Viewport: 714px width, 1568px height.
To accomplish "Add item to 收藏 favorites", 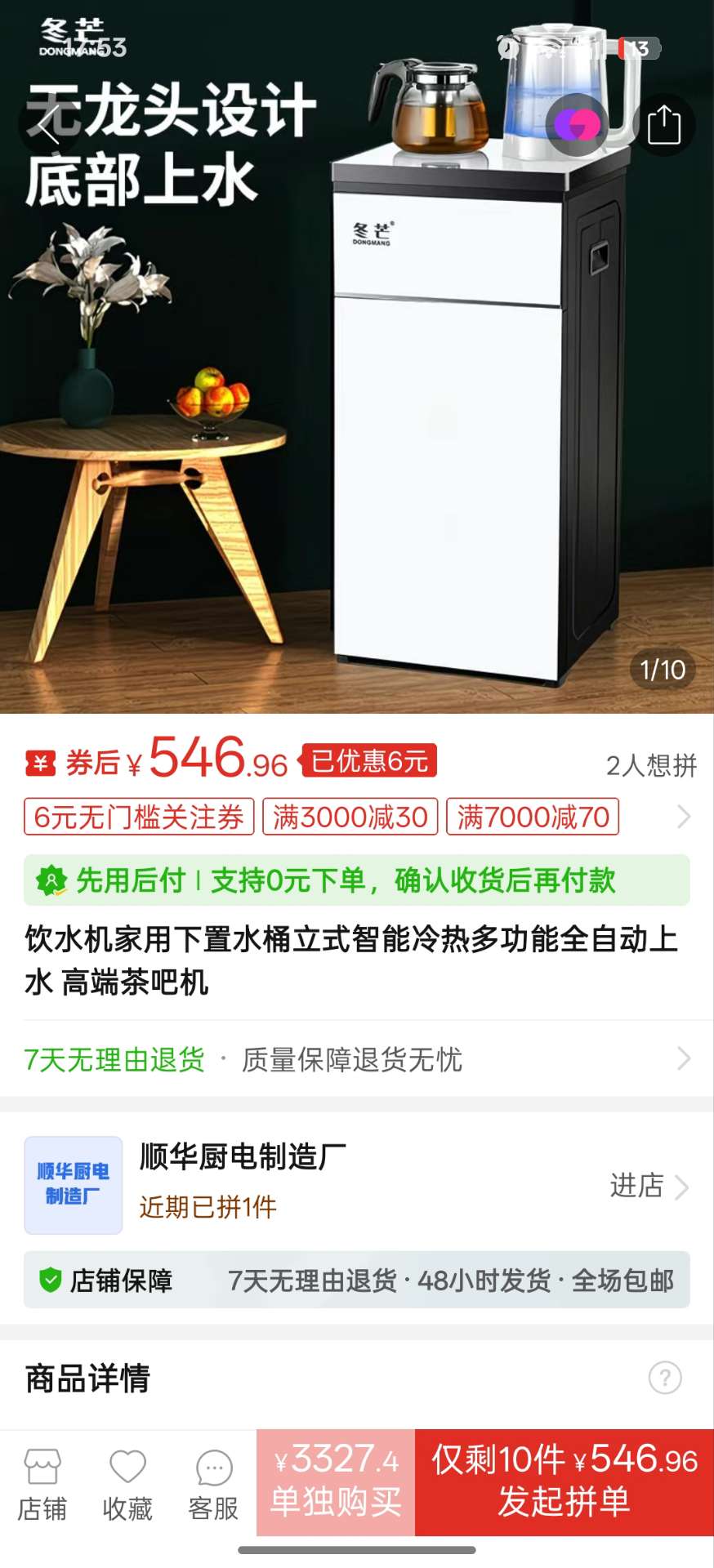I will point(127,1485).
